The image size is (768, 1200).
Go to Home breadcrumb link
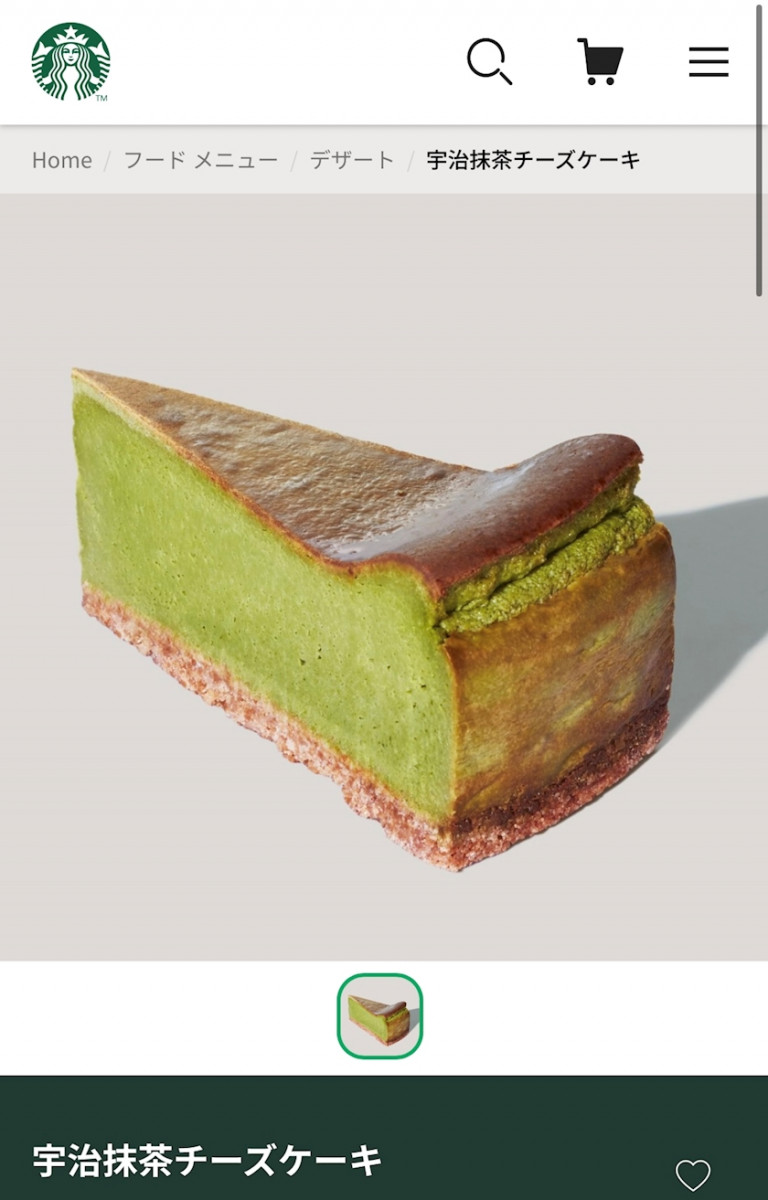(x=61, y=160)
